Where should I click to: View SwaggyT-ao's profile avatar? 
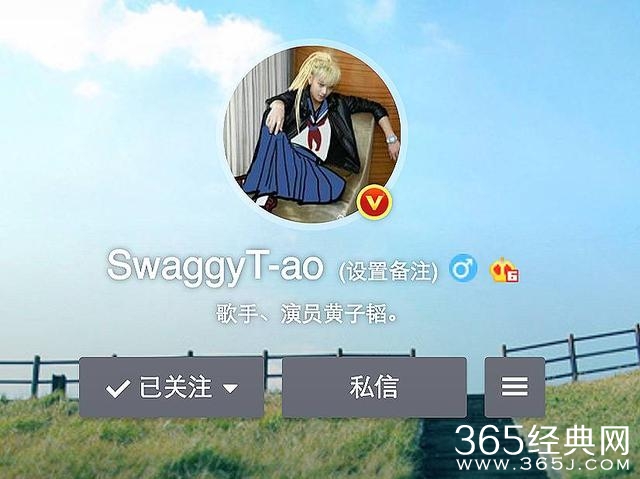coord(312,129)
